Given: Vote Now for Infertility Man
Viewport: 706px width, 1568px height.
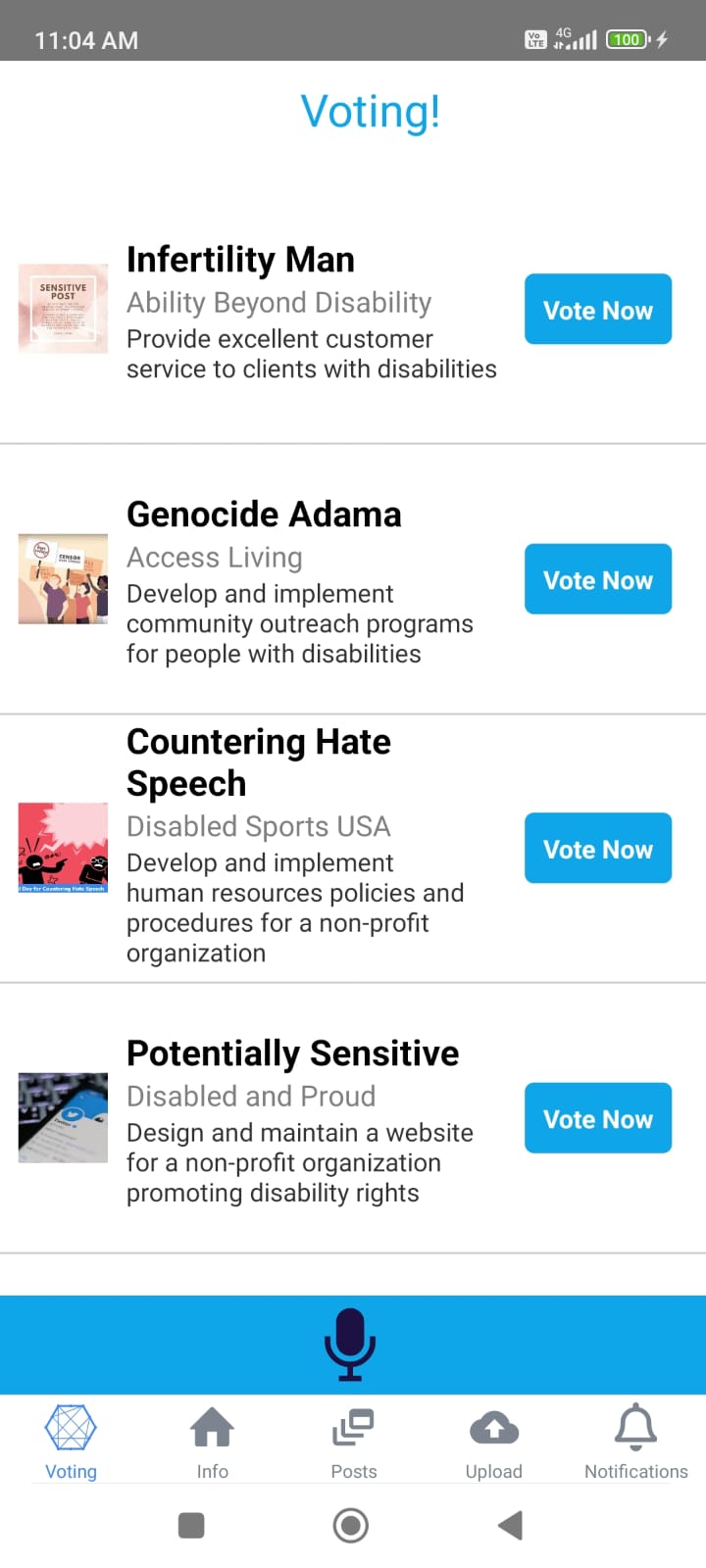Looking at the screenshot, I should (x=597, y=309).
